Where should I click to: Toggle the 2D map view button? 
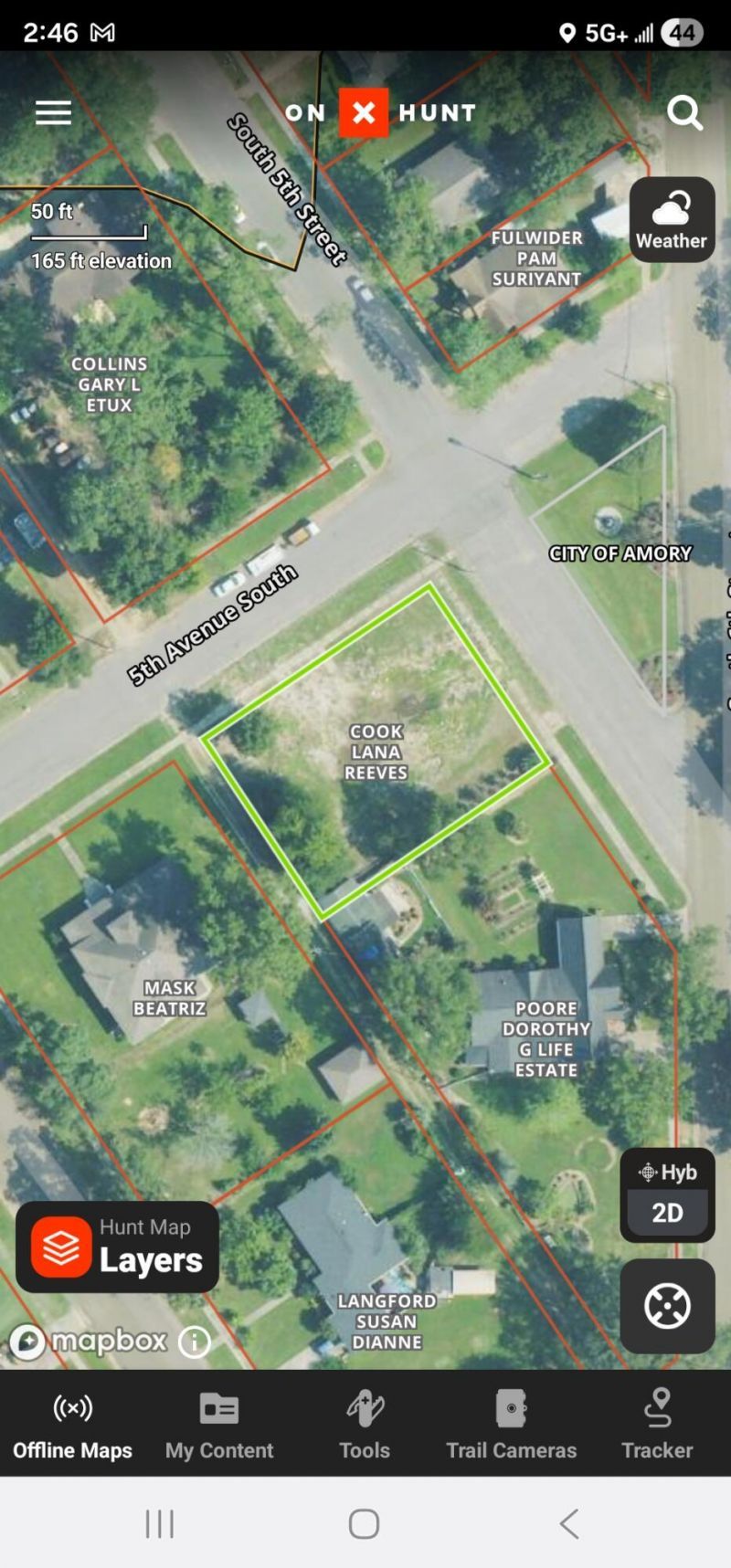click(x=667, y=1213)
